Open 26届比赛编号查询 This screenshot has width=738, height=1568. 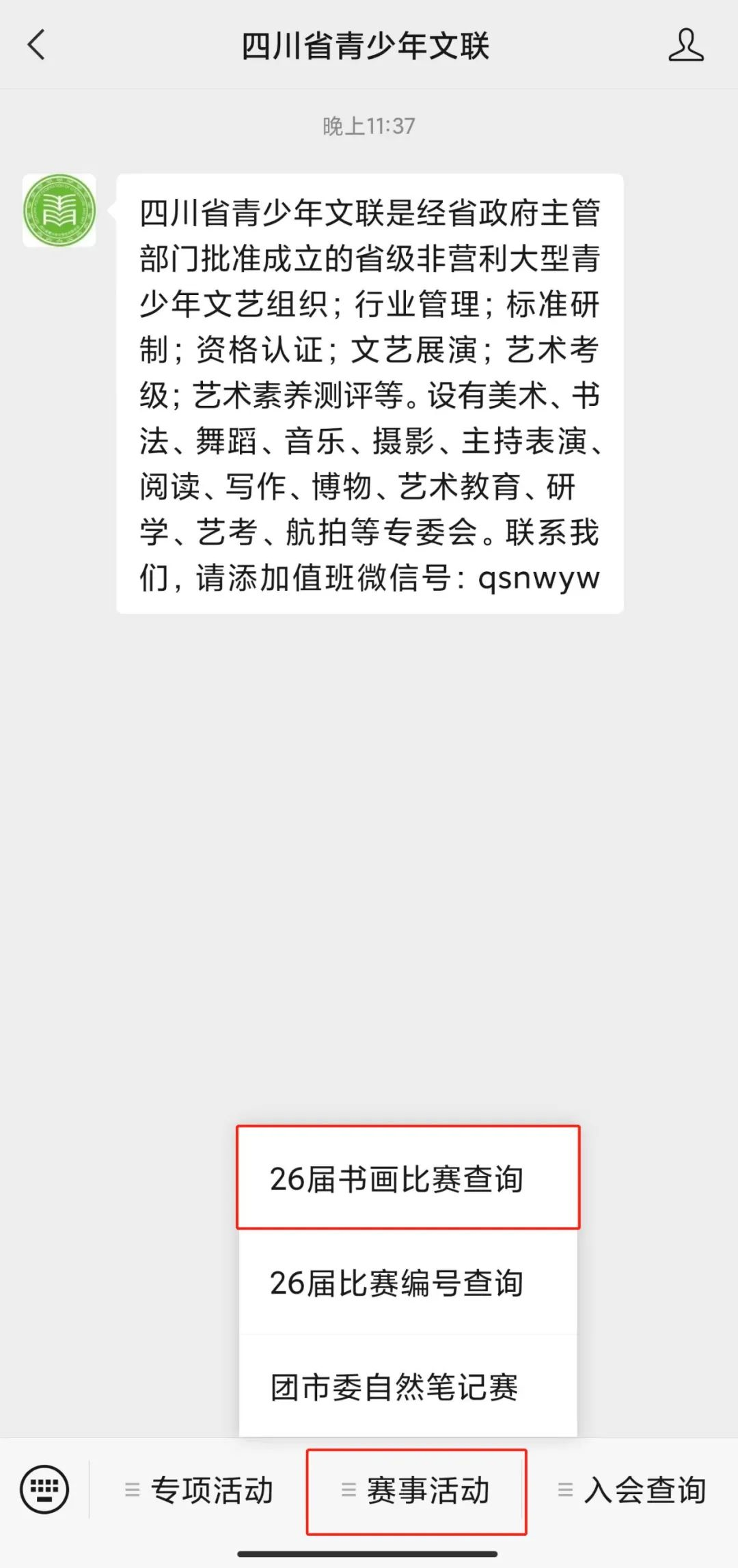(x=408, y=1282)
